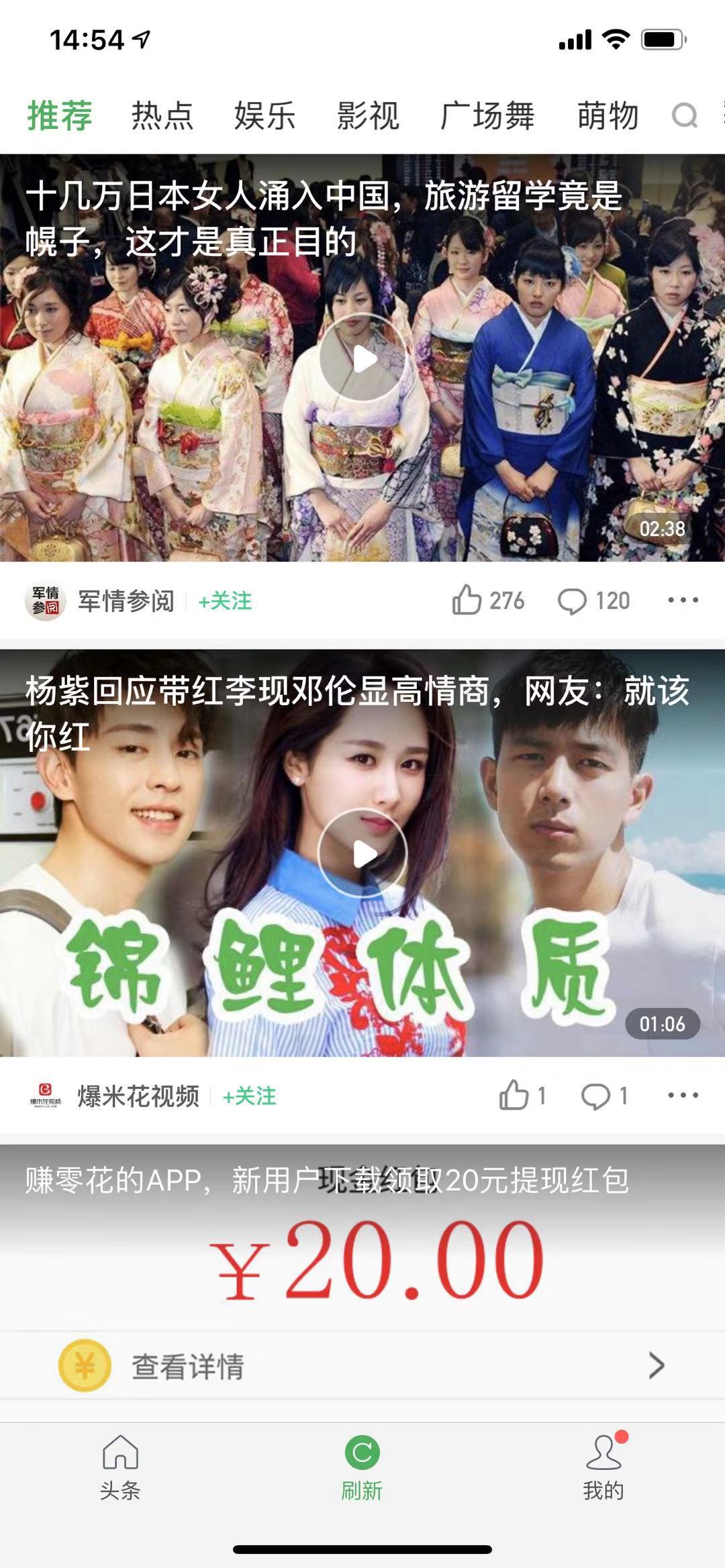
Task: Go to the 萌物 tab
Action: (x=608, y=116)
